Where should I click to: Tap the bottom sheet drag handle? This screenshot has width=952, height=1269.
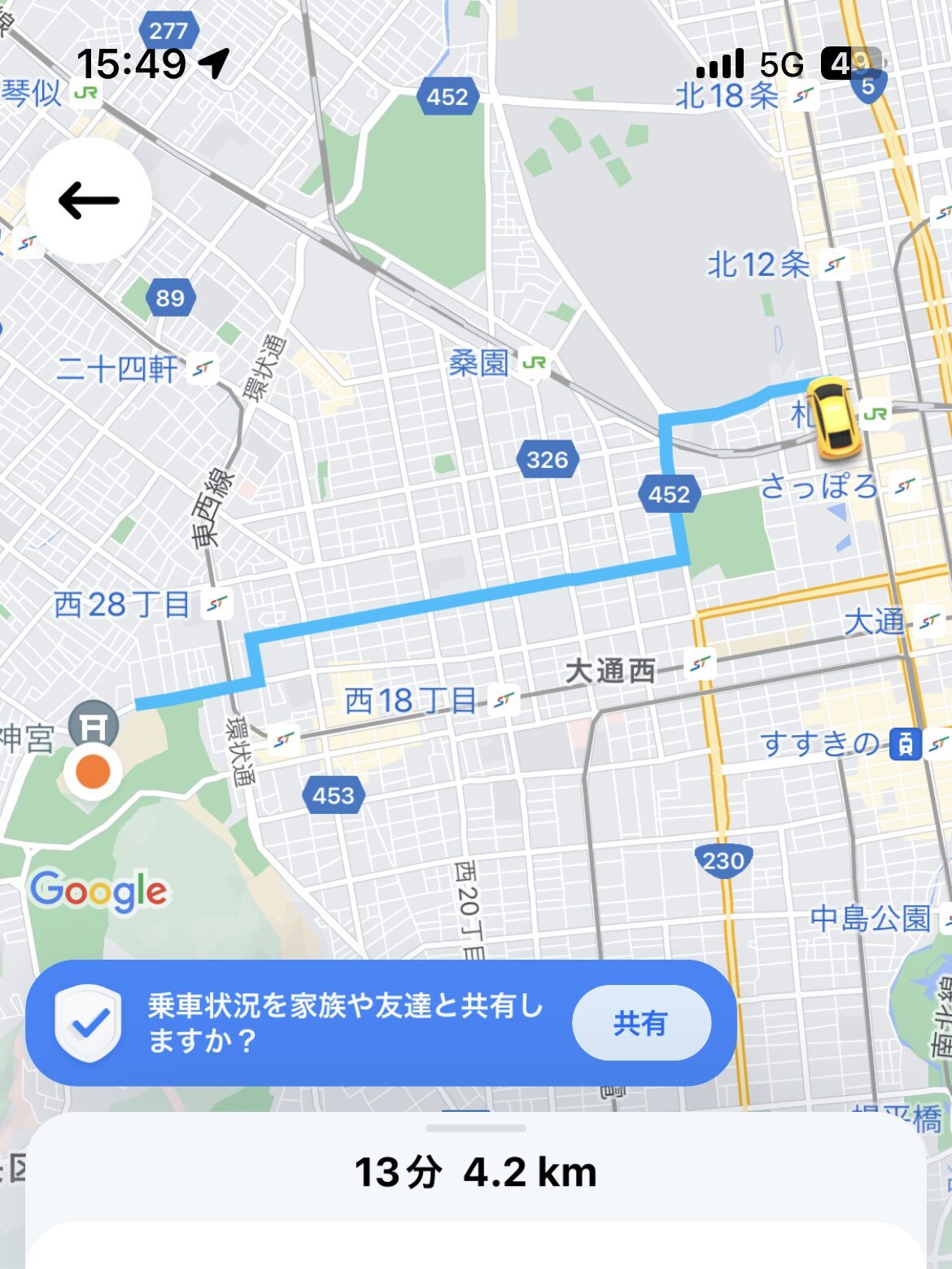[476, 1128]
